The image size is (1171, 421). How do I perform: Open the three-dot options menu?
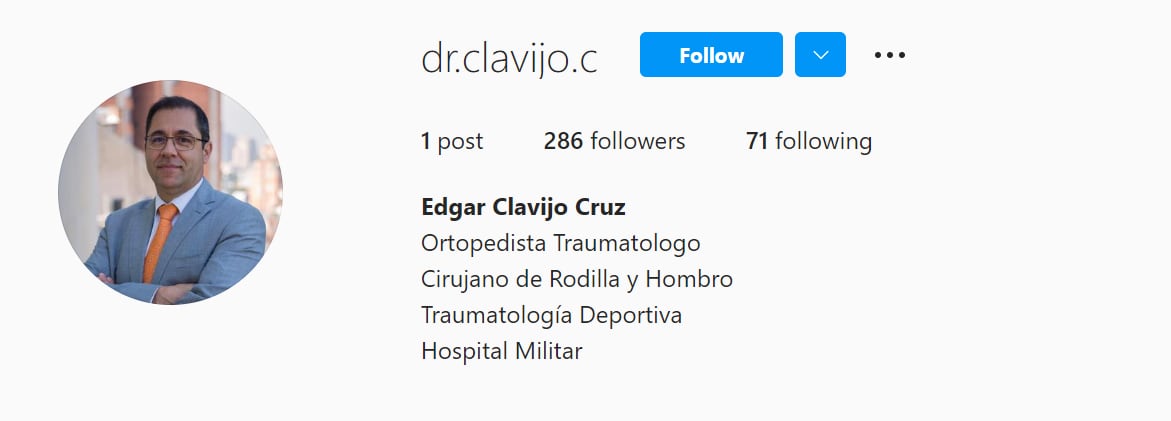pyautogui.click(x=889, y=55)
